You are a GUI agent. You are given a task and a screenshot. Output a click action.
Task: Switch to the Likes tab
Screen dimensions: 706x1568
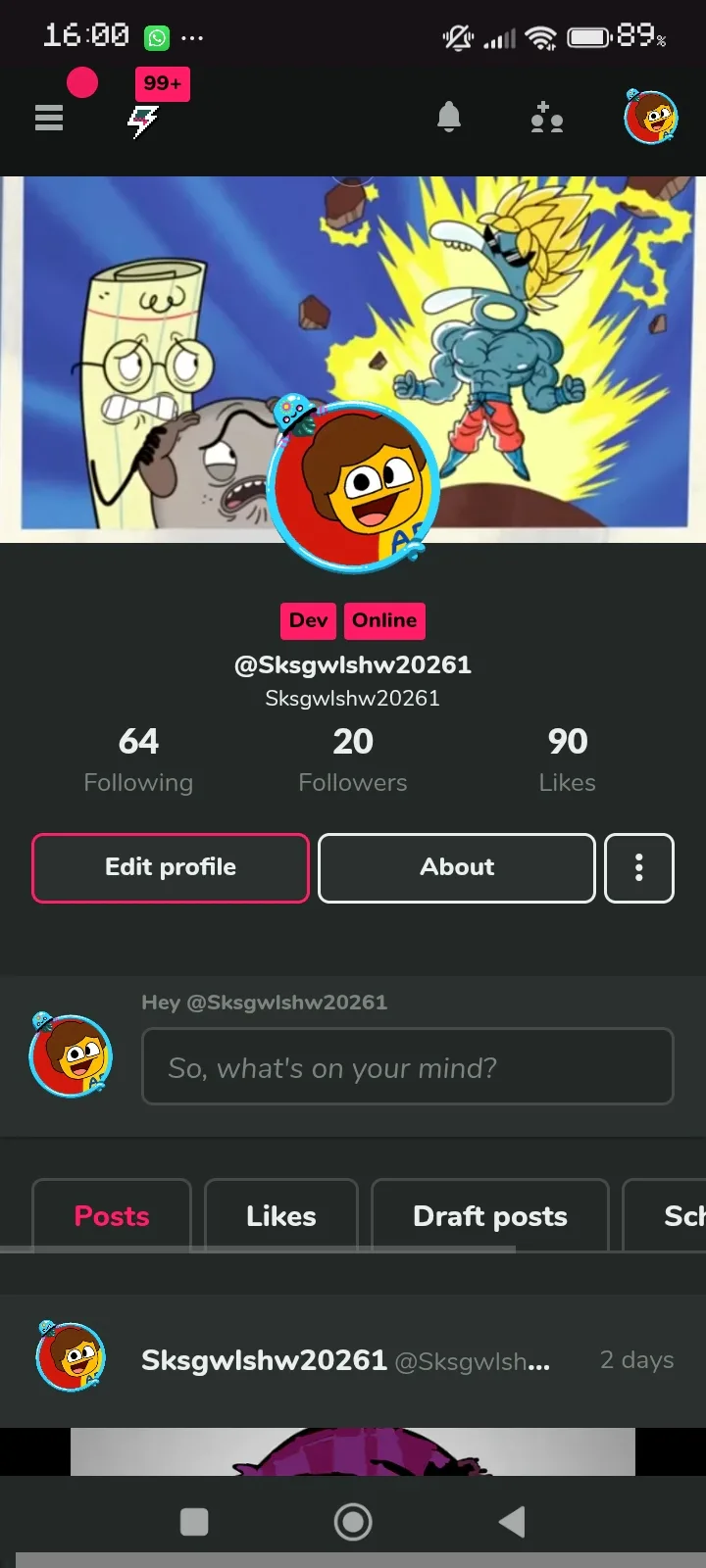(x=281, y=1215)
